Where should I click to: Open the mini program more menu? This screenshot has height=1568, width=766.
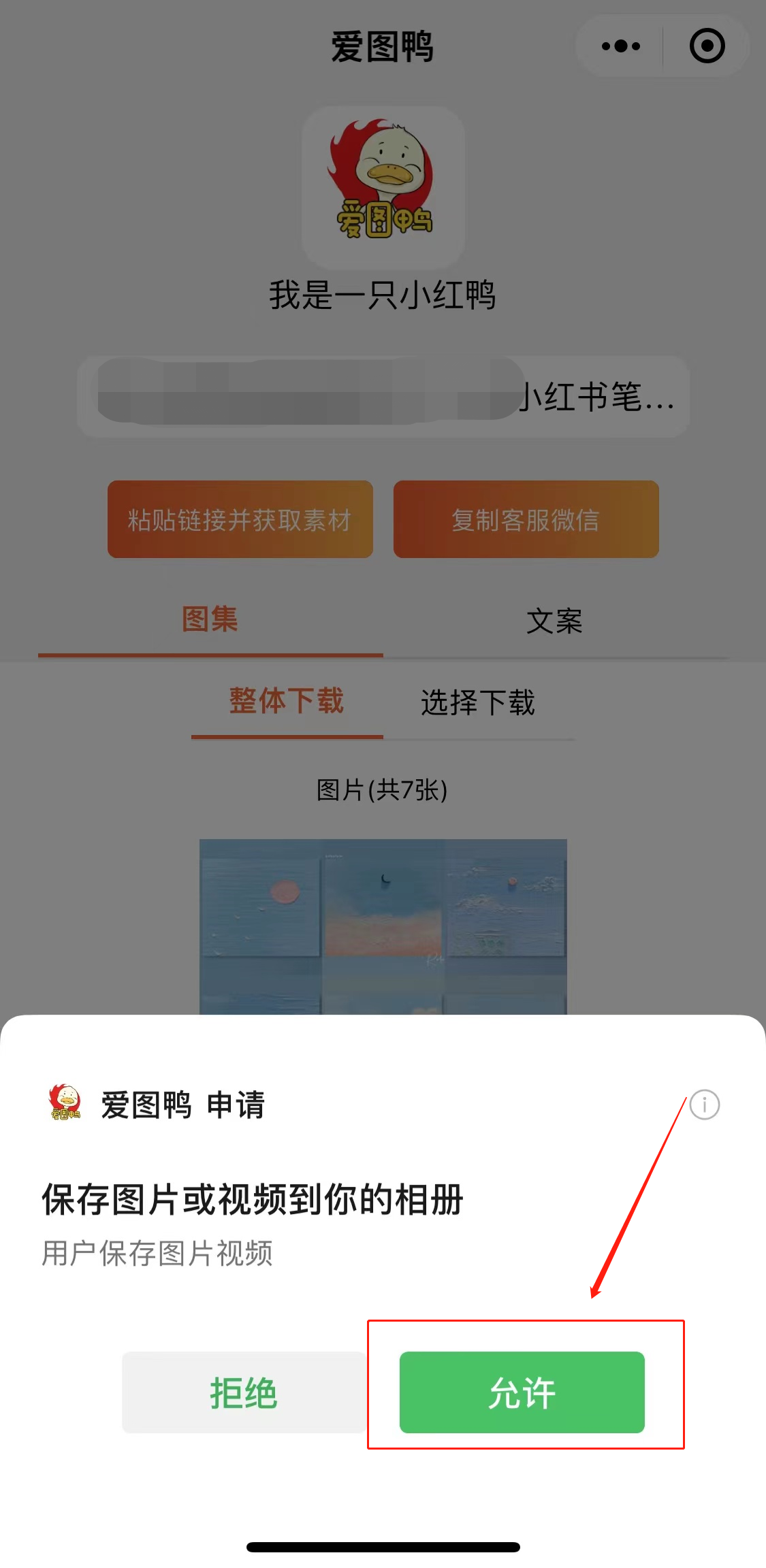pos(620,46)
